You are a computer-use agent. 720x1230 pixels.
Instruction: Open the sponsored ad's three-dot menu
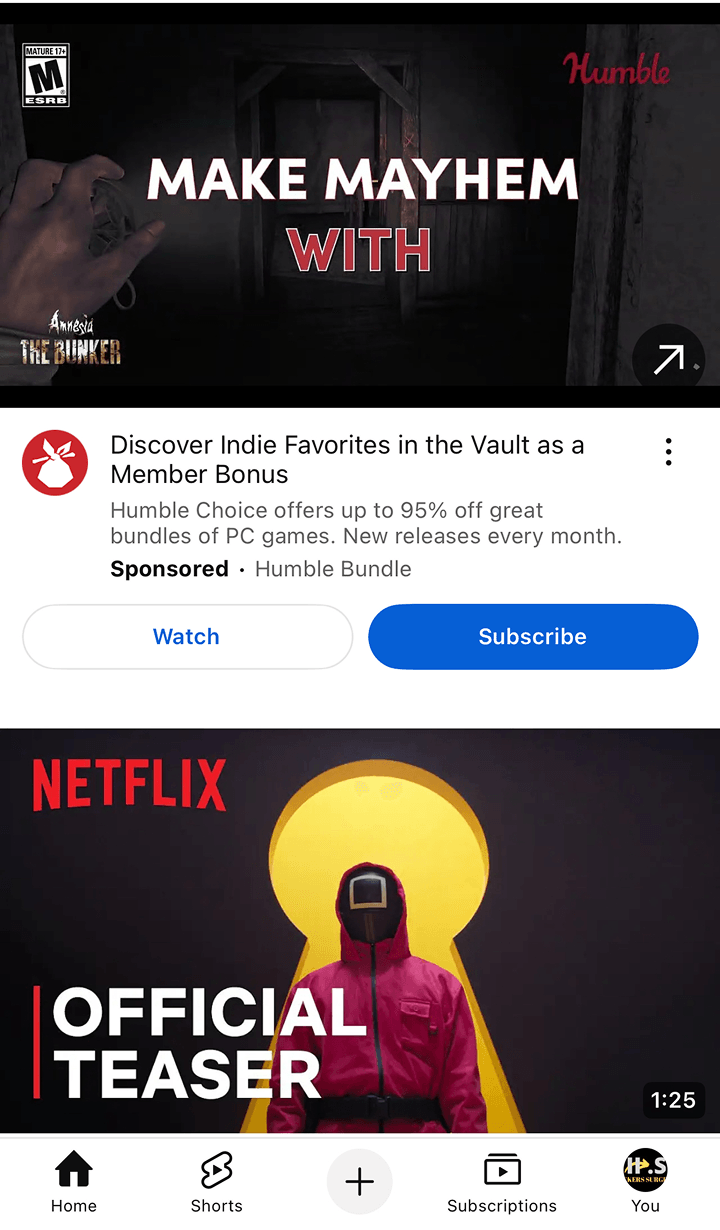click(668, 452)
